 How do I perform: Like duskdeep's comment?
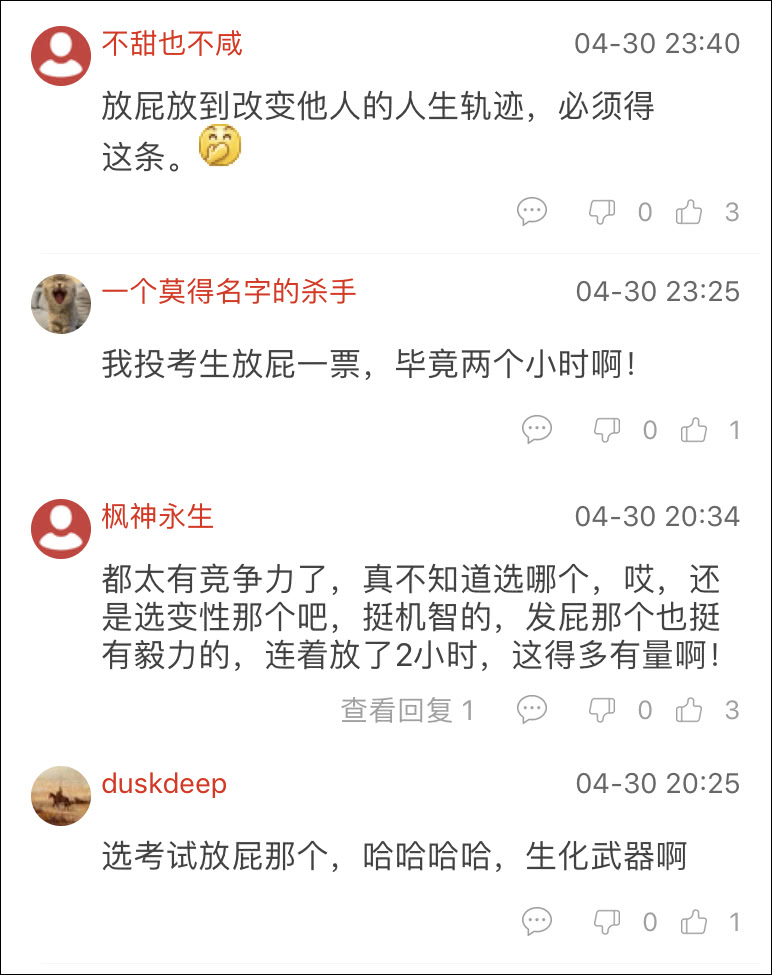694,921
